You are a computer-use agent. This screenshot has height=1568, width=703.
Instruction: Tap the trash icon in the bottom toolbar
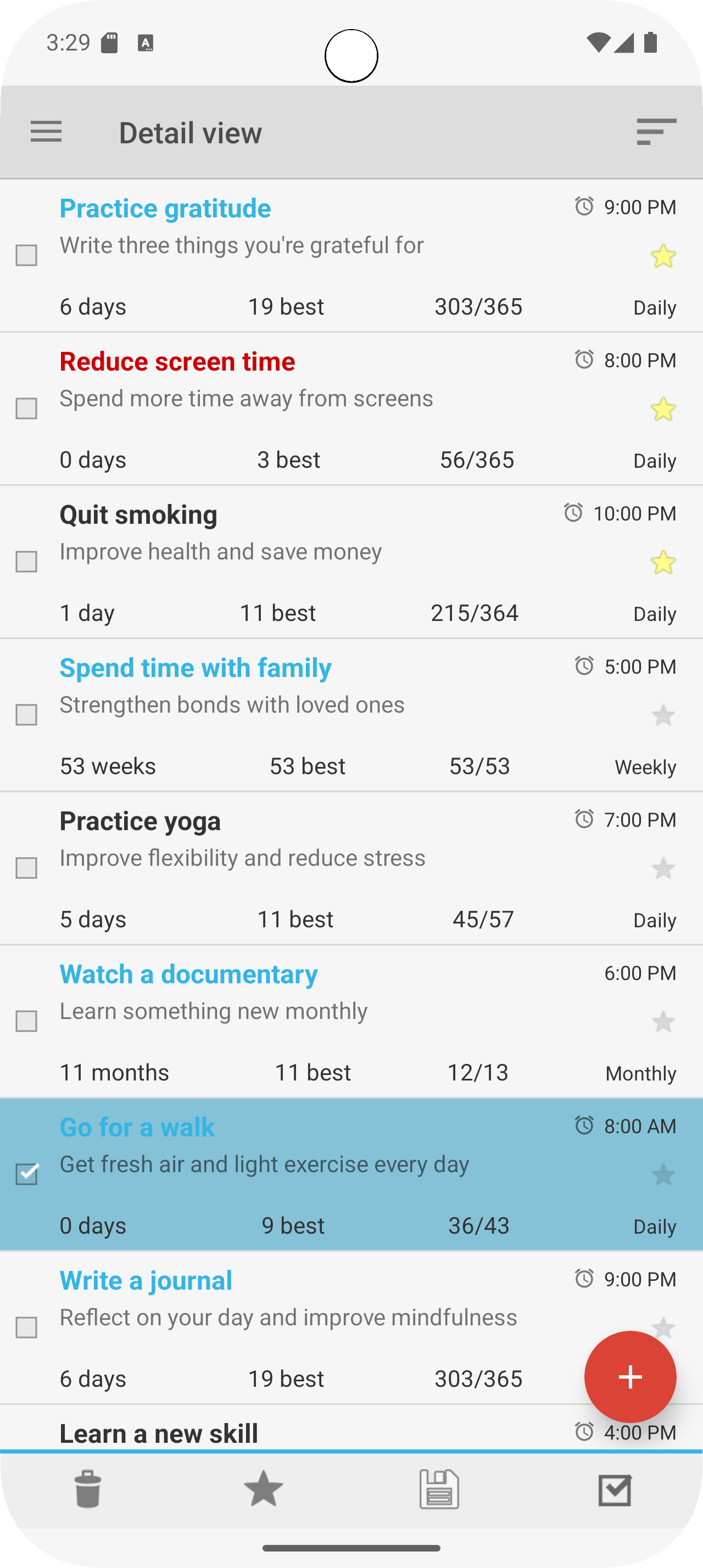88,1491
